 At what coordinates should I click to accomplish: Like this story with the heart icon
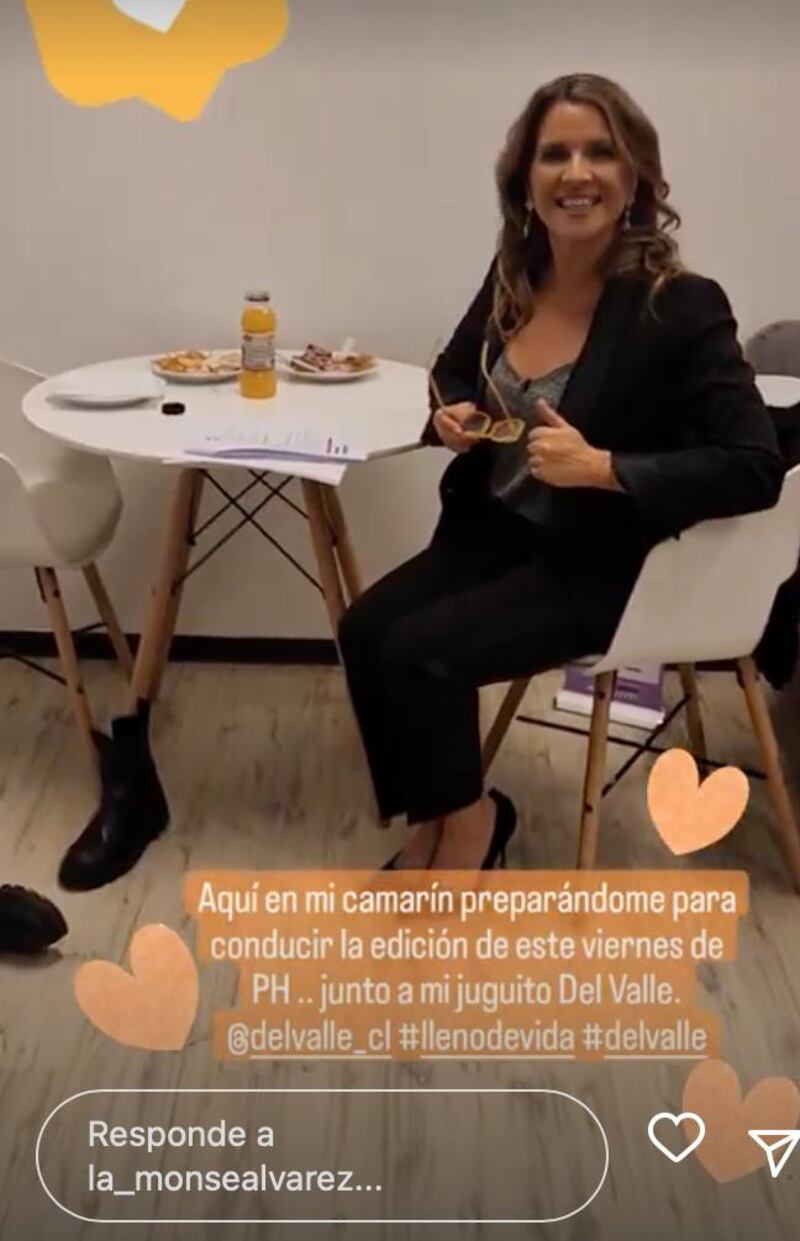[676, 1137]
